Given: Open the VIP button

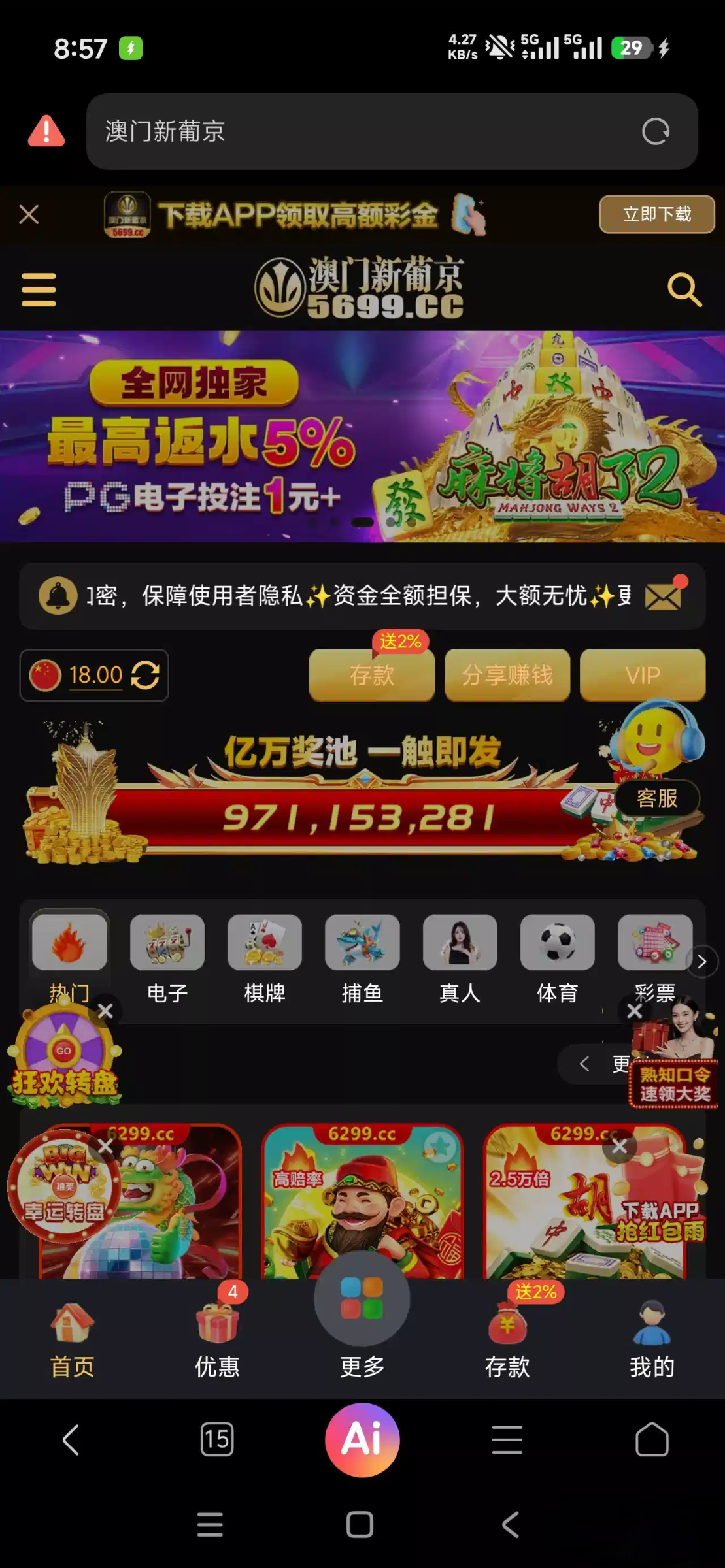Looking at the screenshot, I should coord(642,675).
